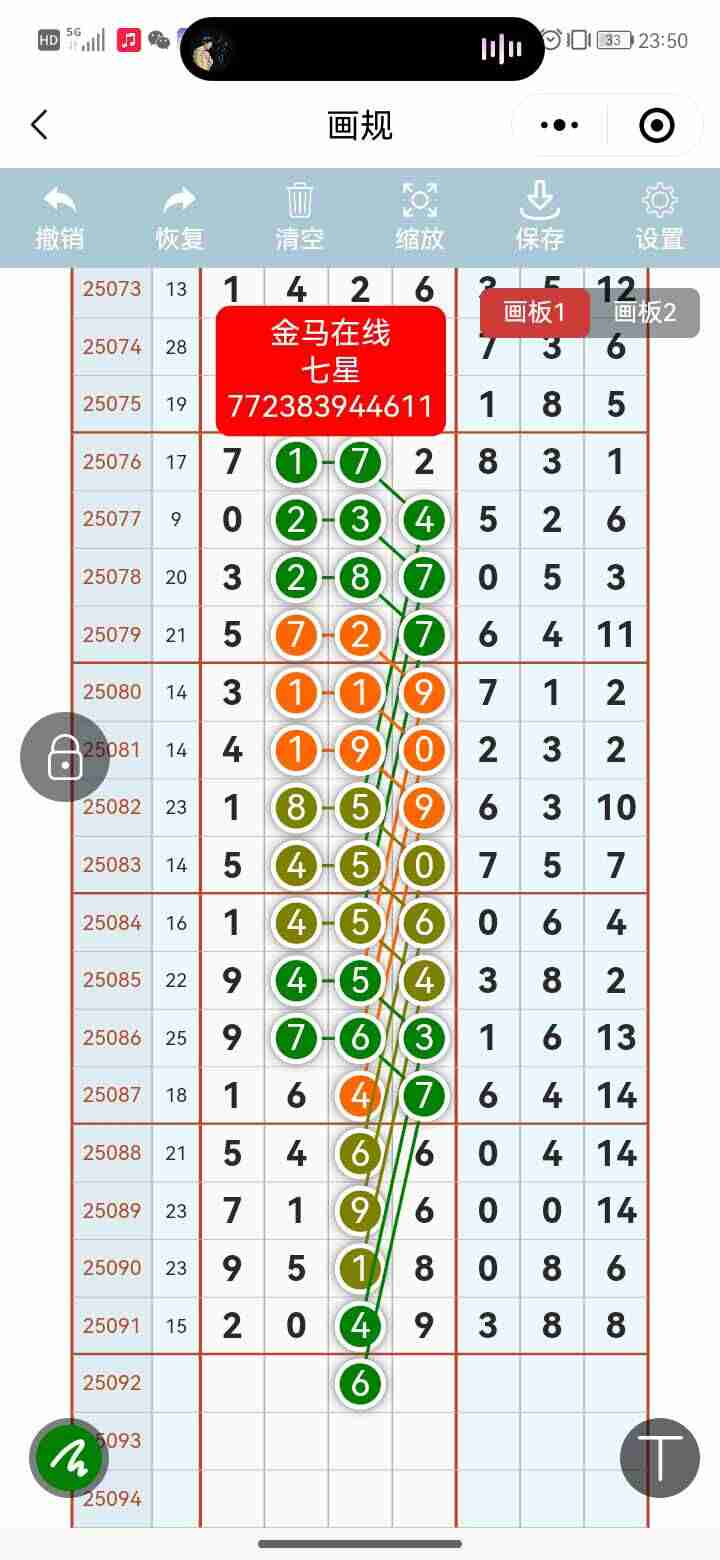Open the music pill in the status bar
This screenshot has height=1560, width=720.
(362, 49)
